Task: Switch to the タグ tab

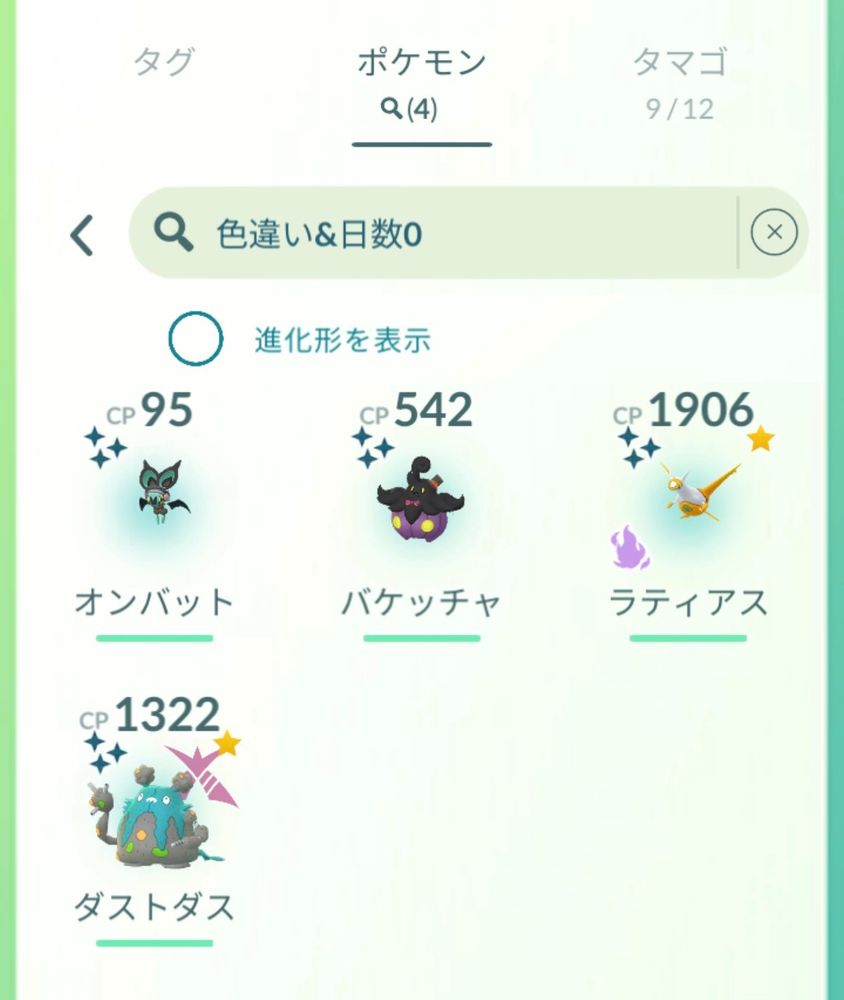Action: click(163, 63)
